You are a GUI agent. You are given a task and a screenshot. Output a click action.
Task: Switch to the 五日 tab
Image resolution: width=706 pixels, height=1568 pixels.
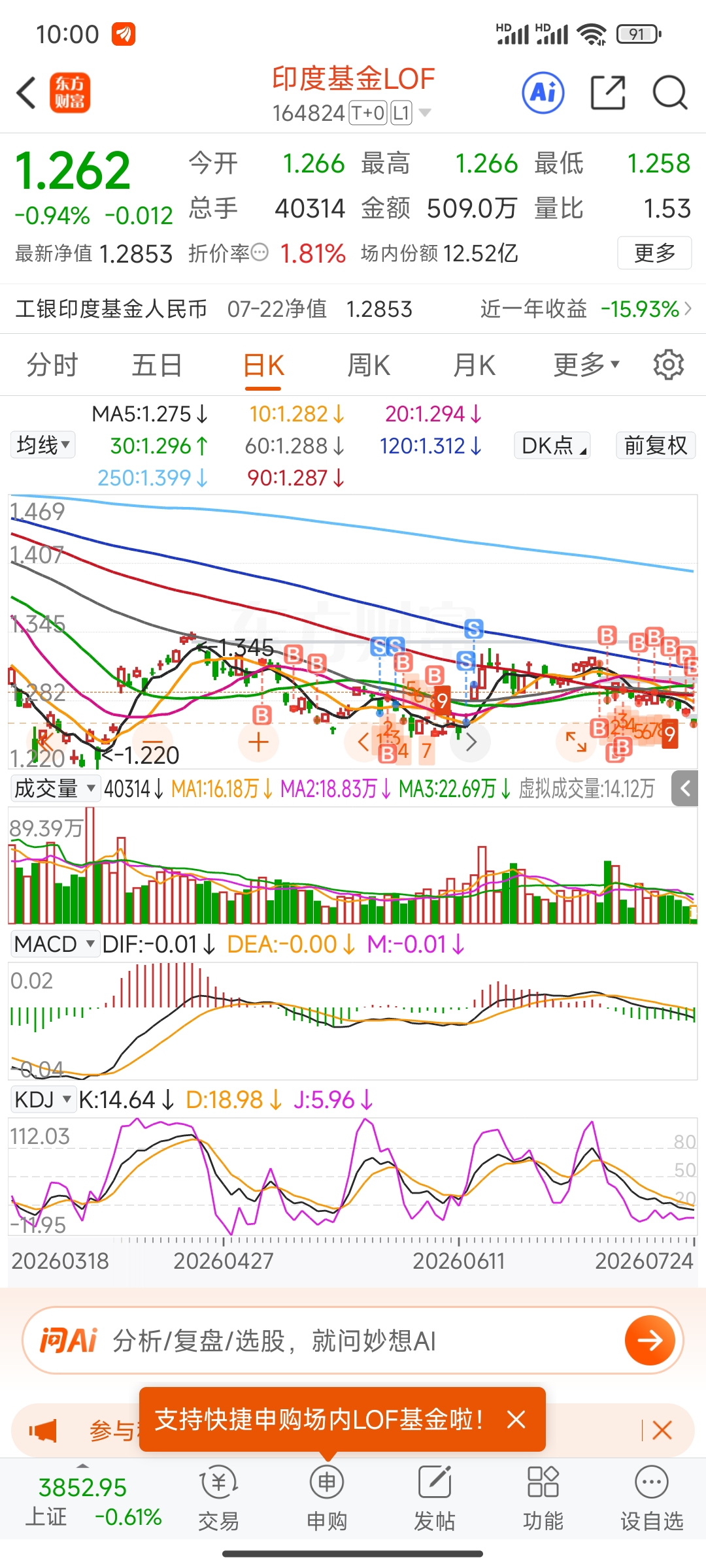pos(157,365)
